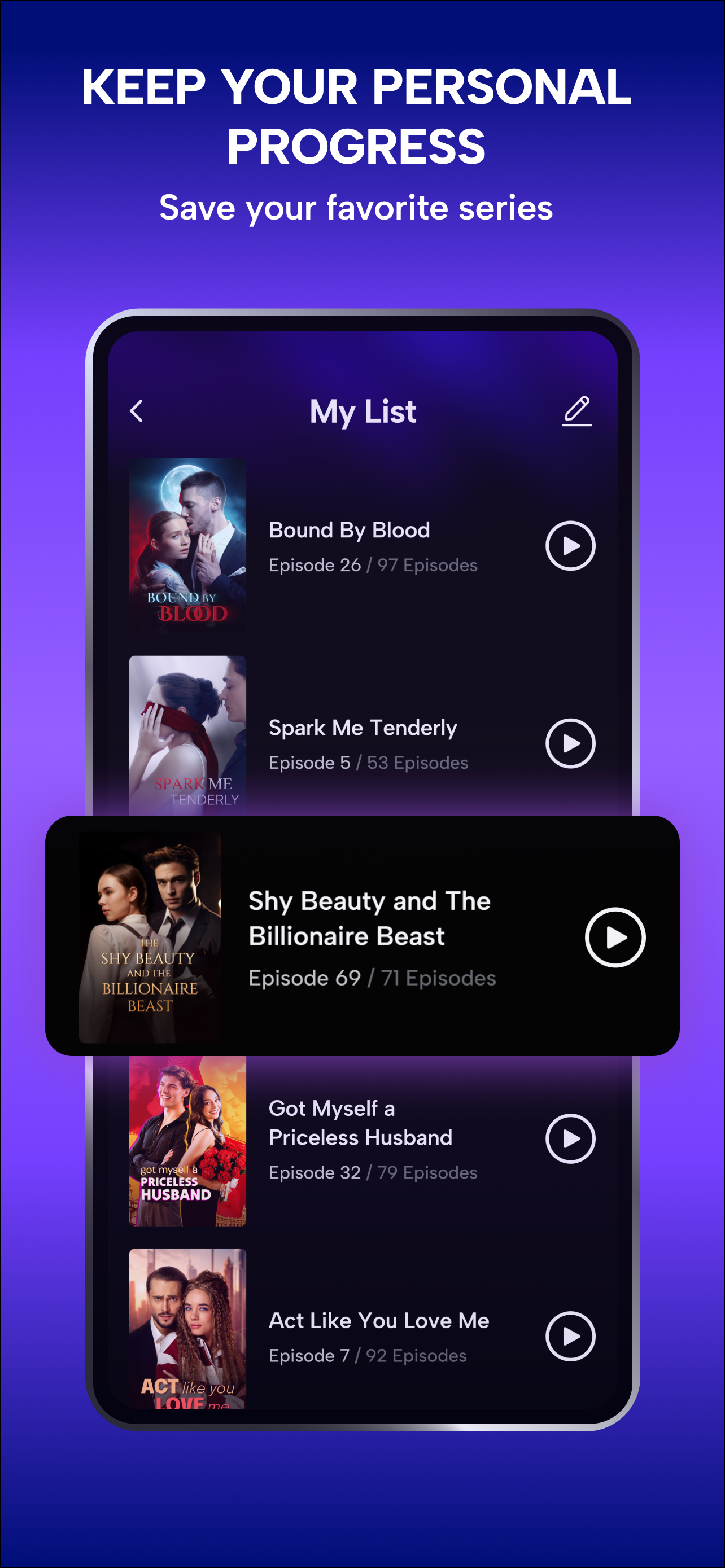Open the Shy Beauty and The Billionaire Beast cover
The width and height of the screenshot is (725, 1568).
click(x=151, y=938)
